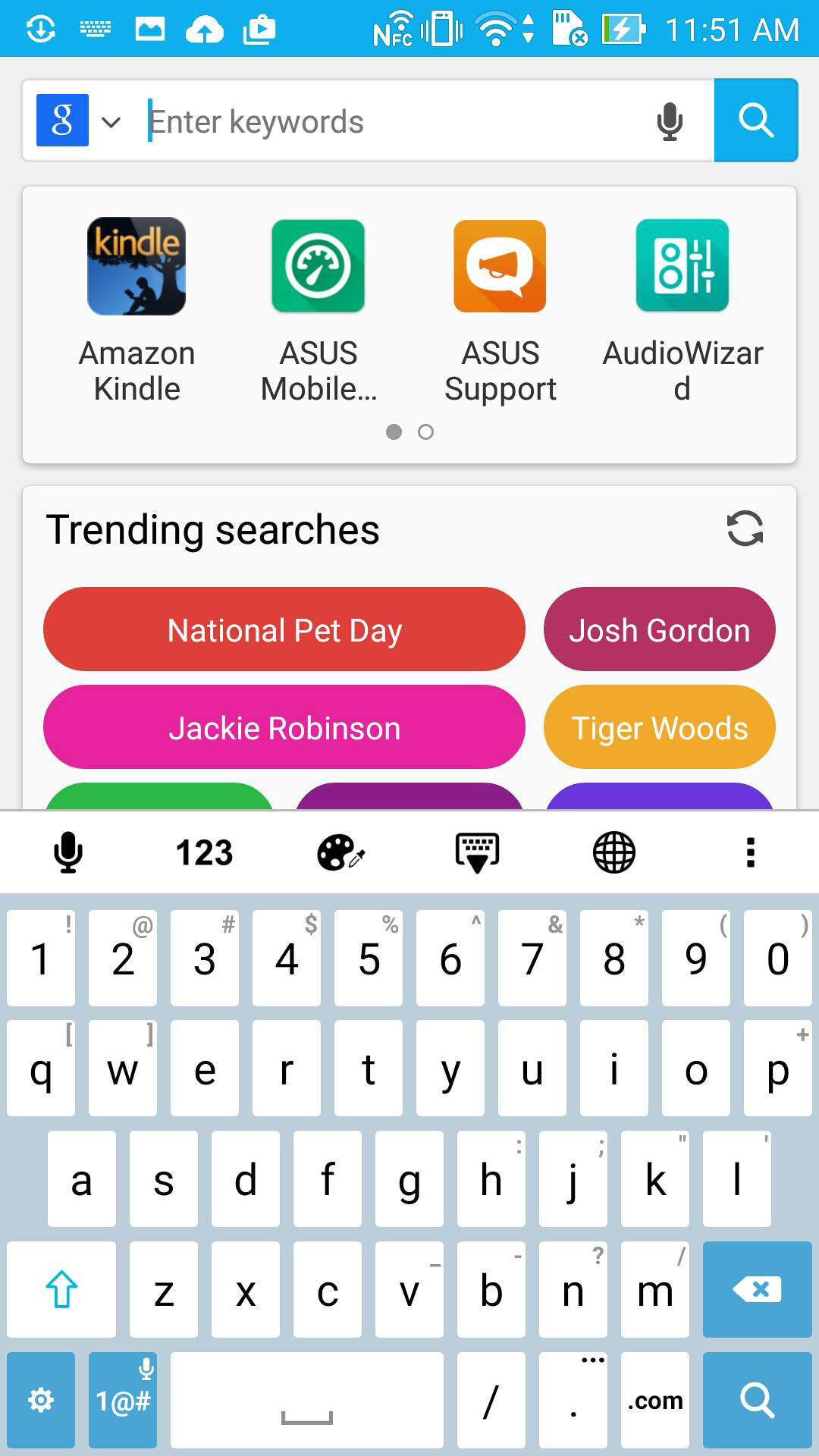Image resolution: width=819 pixels, height=1456 pixels.
Task: Open the Amazon Kindle app
Action: tap(136, 309)
